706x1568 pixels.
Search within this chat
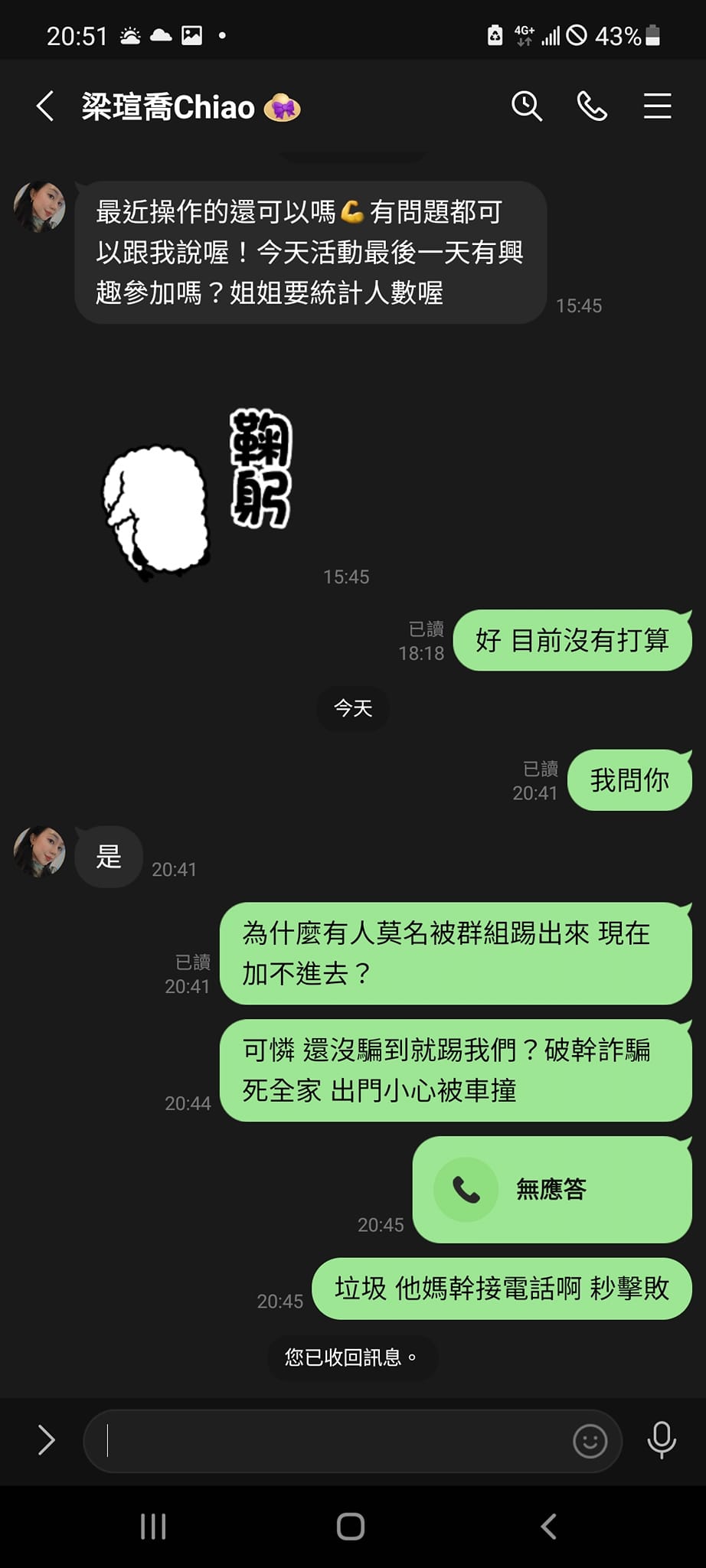(x=526, y=106)
